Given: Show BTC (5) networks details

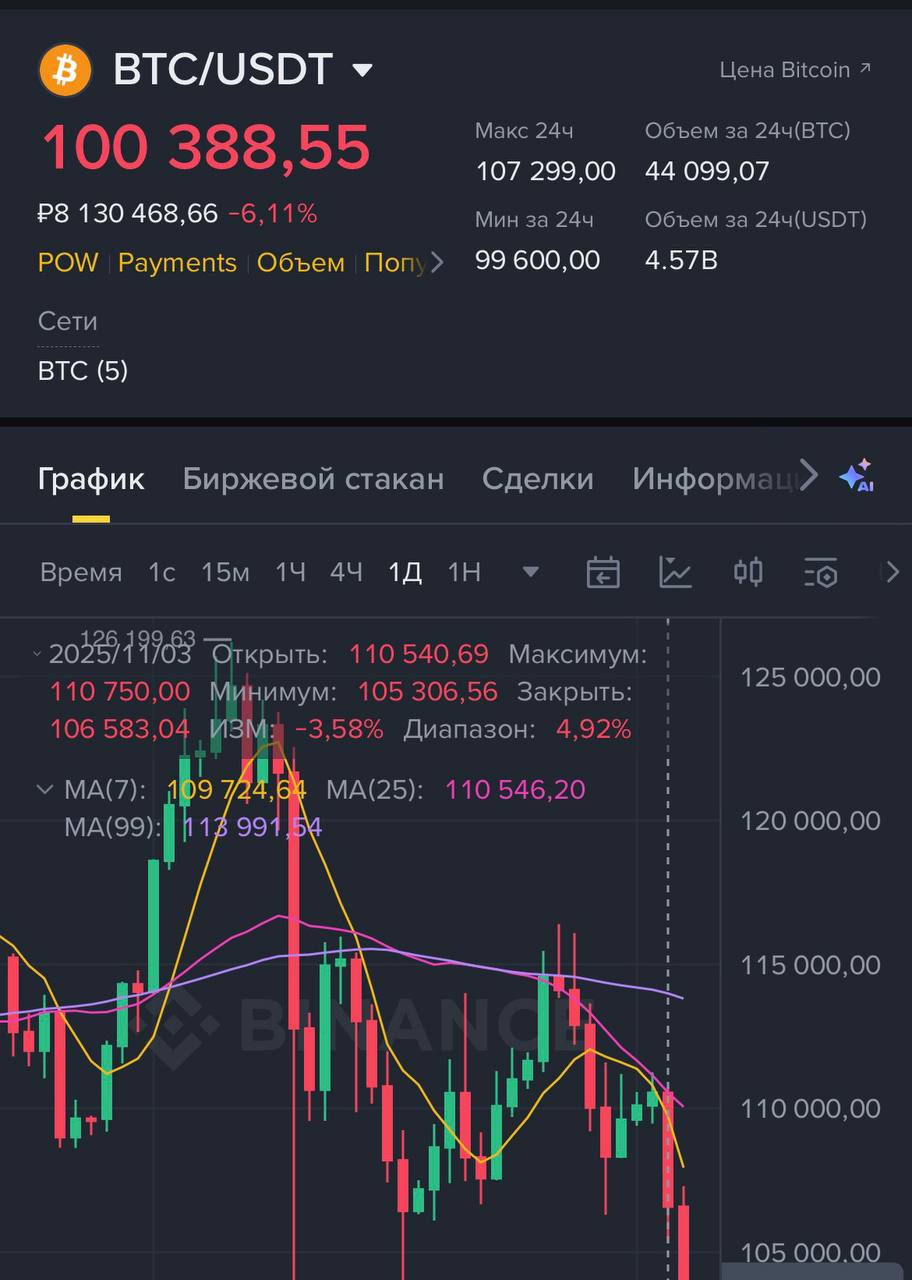Looking at the screenshot, I should pos(83,371).
